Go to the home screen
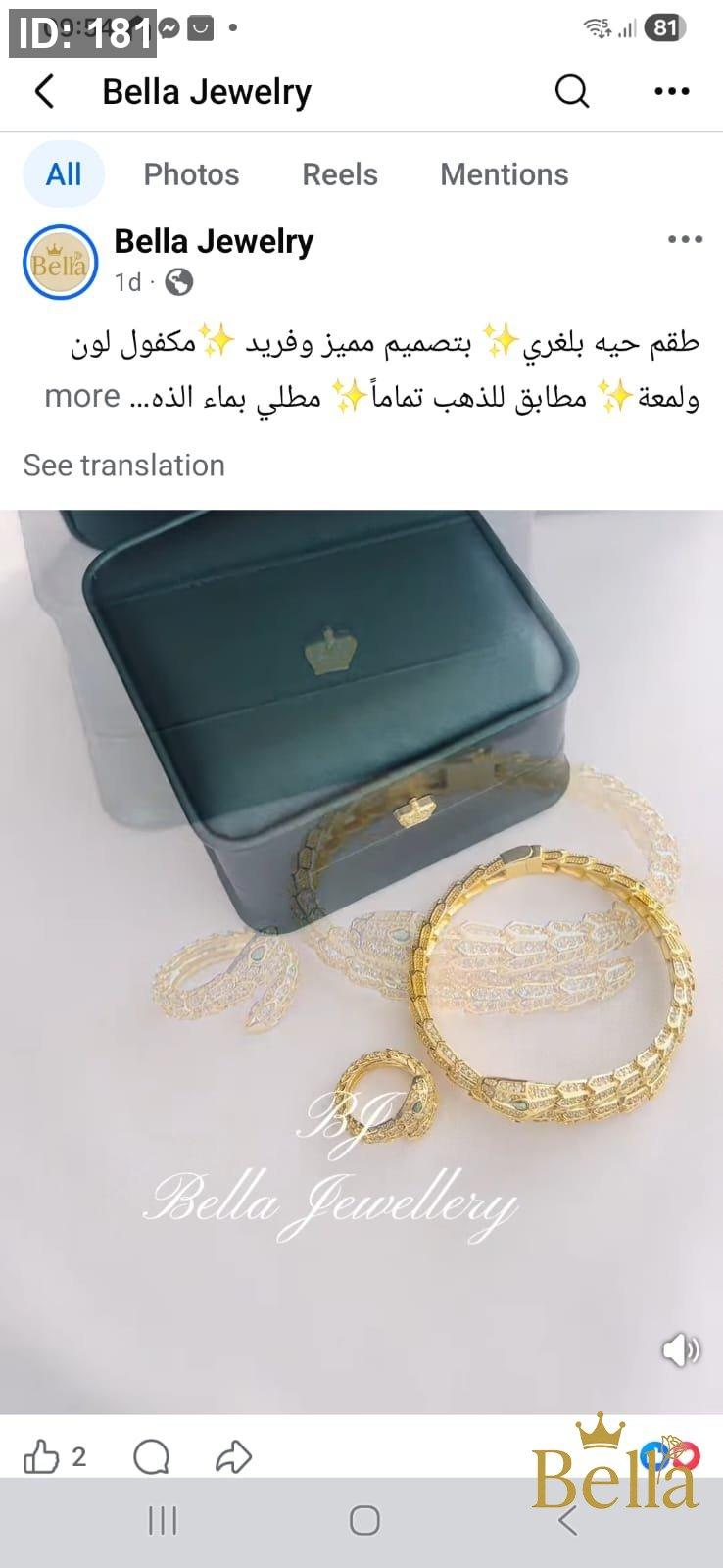This screenshot has width=723, height=1568. point(364,1521)
